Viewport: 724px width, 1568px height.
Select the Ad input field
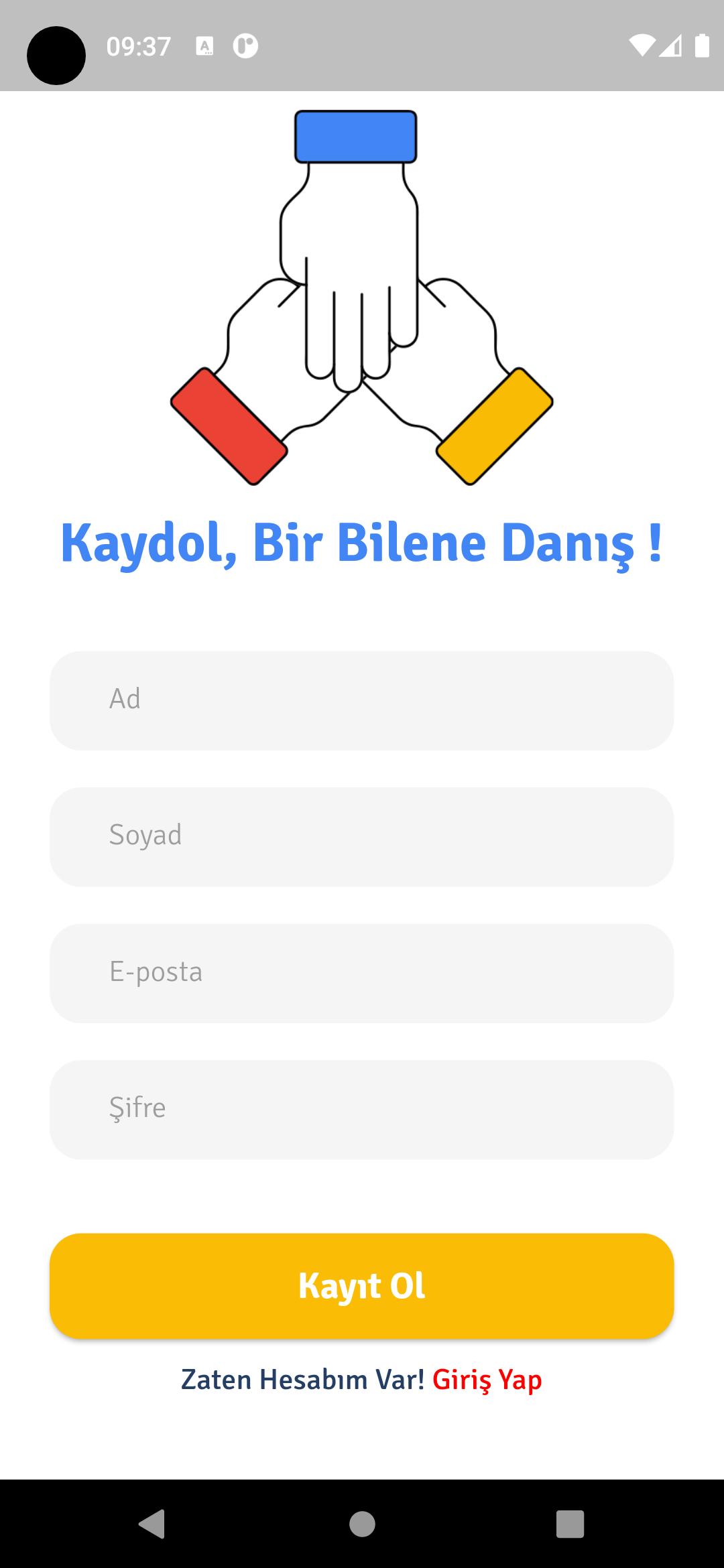[x=362, y=700]
